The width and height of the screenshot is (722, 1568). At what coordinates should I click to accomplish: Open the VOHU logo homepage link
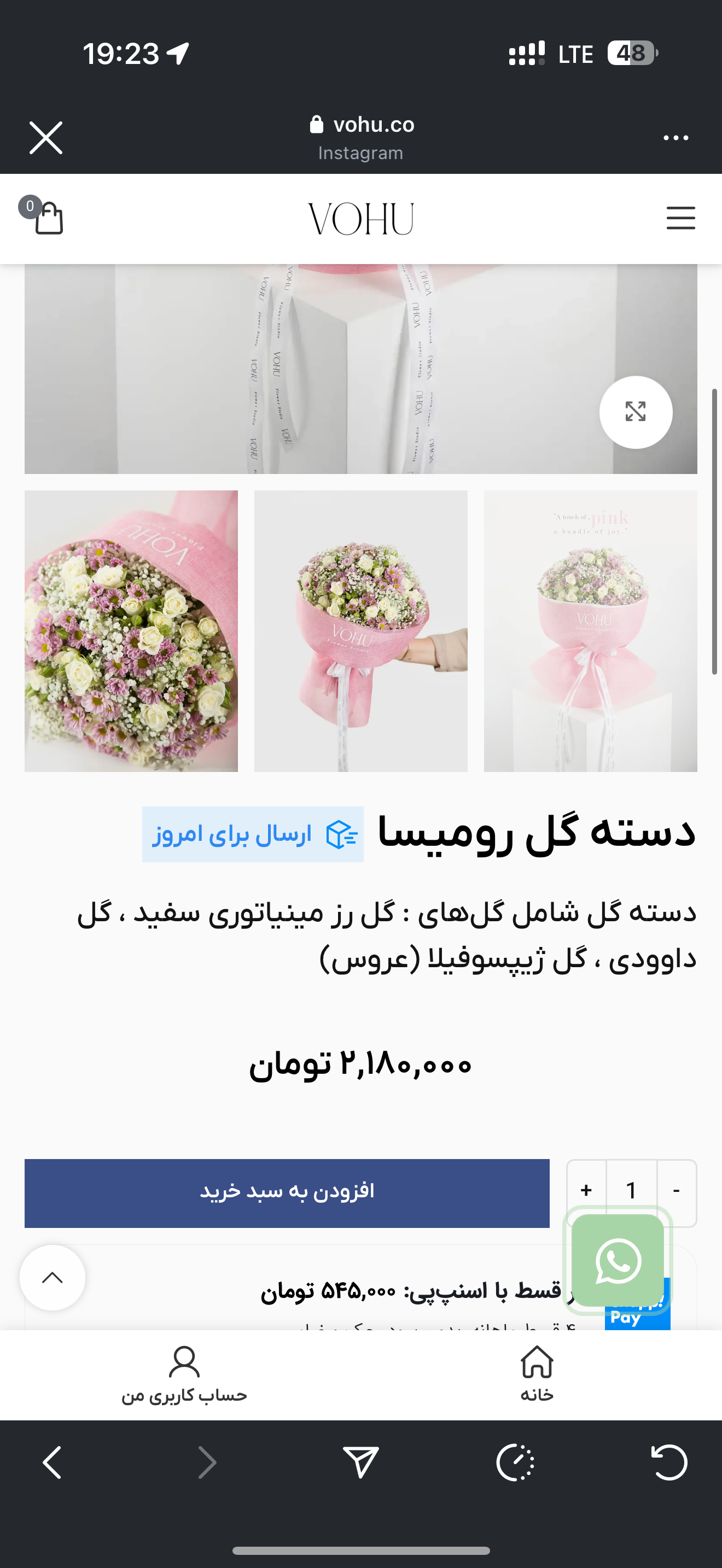[360, 219]
